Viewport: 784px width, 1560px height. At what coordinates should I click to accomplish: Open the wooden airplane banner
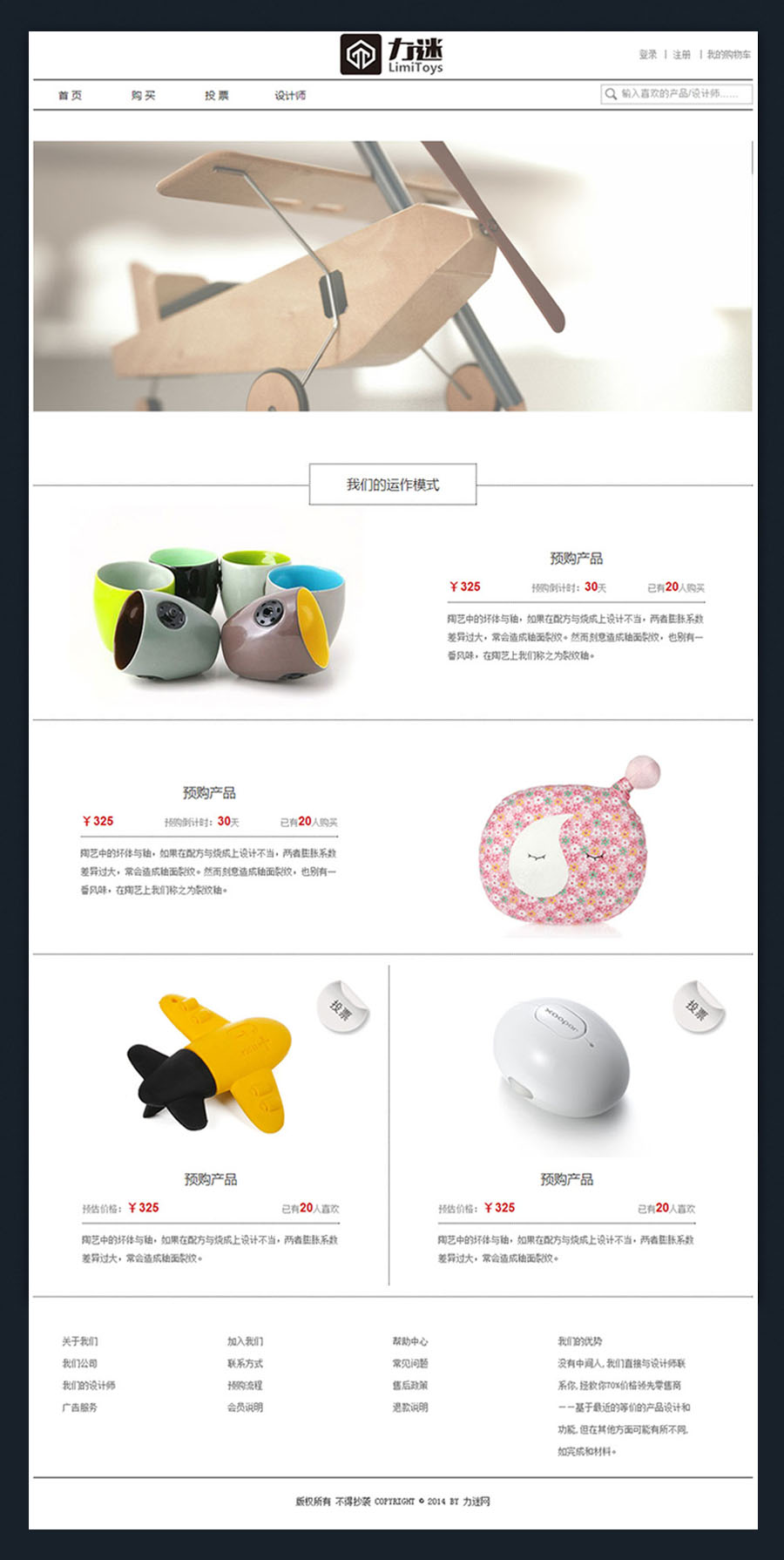point(392,275)
